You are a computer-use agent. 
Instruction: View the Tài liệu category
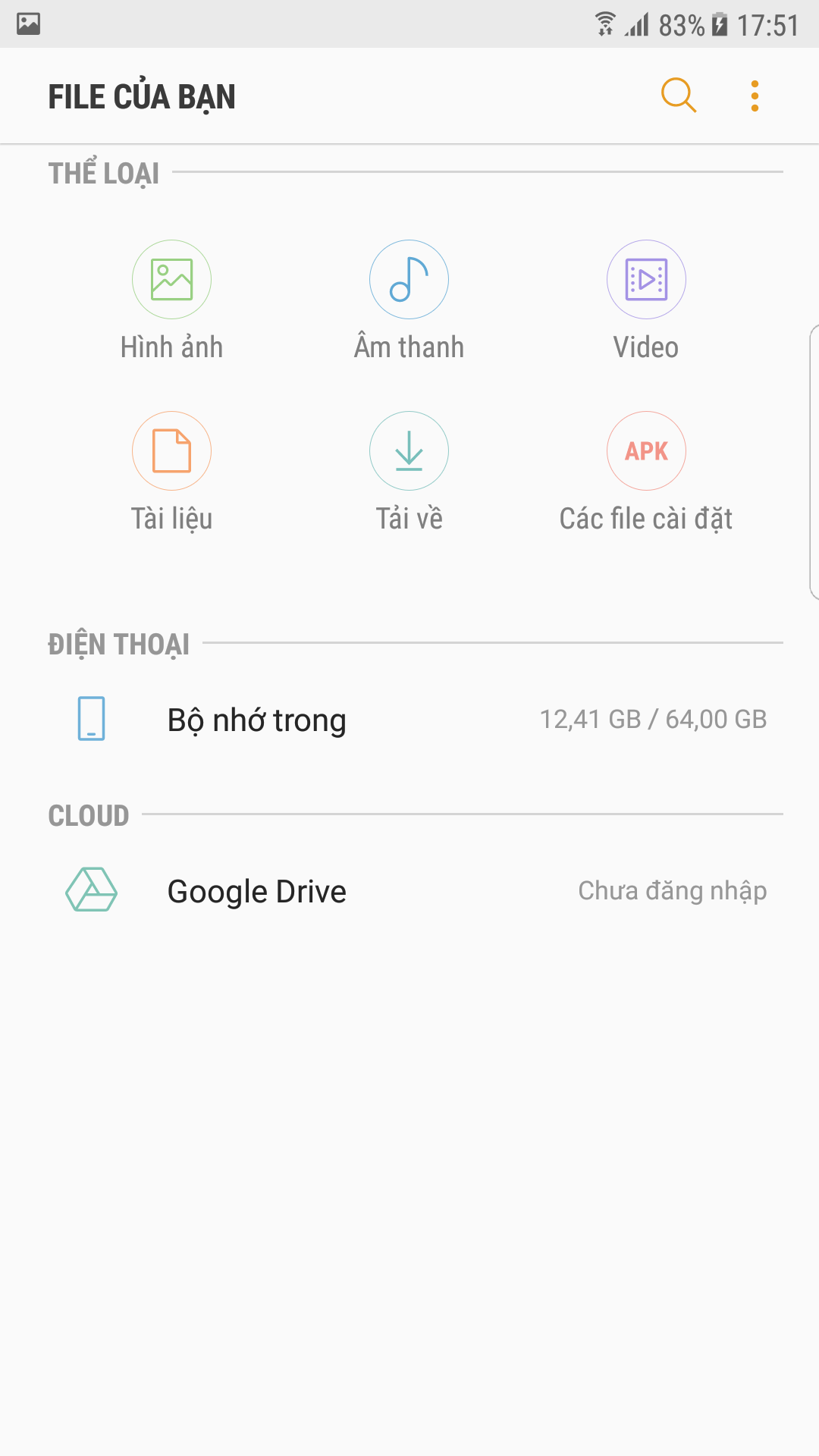click(171, 472)
